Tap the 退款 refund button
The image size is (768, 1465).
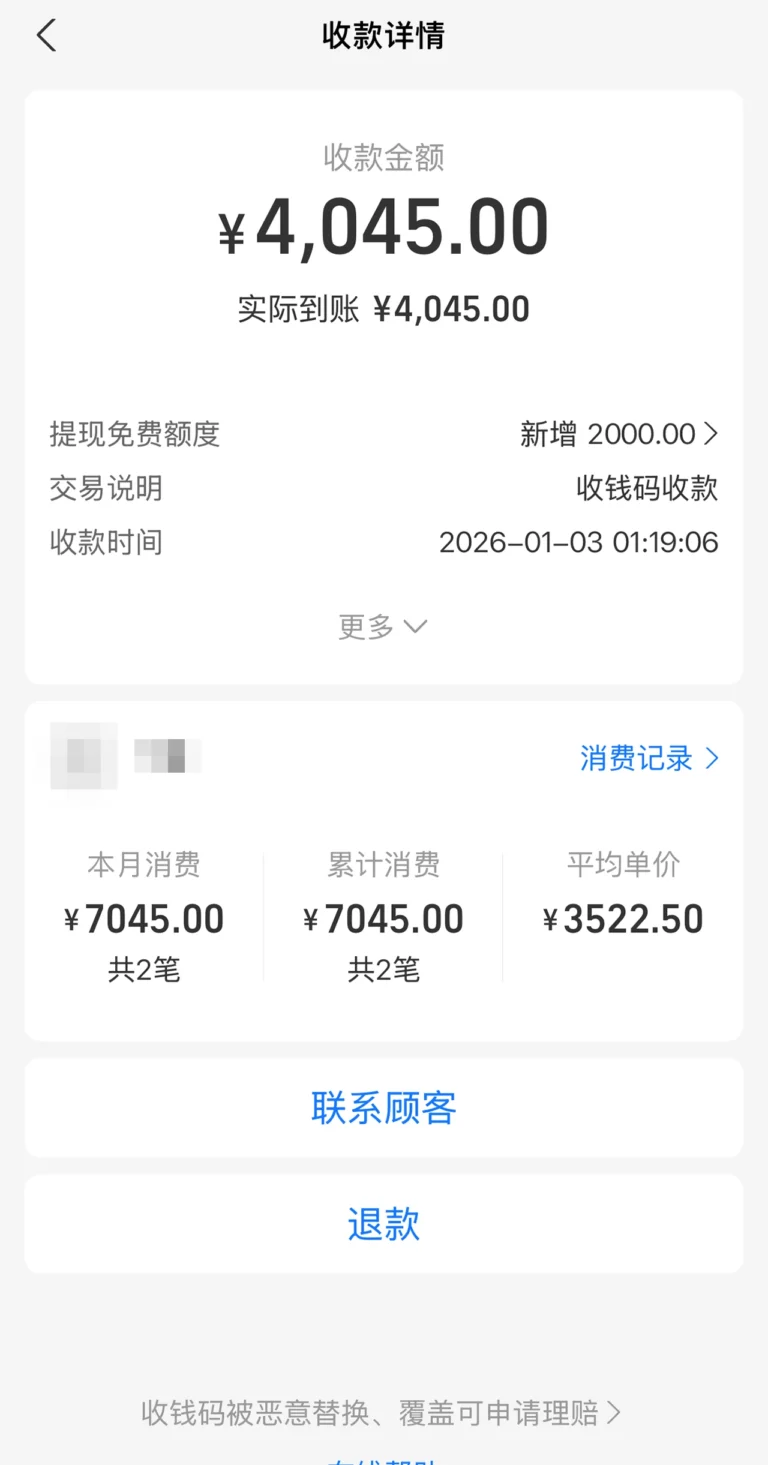(383, 1224)
